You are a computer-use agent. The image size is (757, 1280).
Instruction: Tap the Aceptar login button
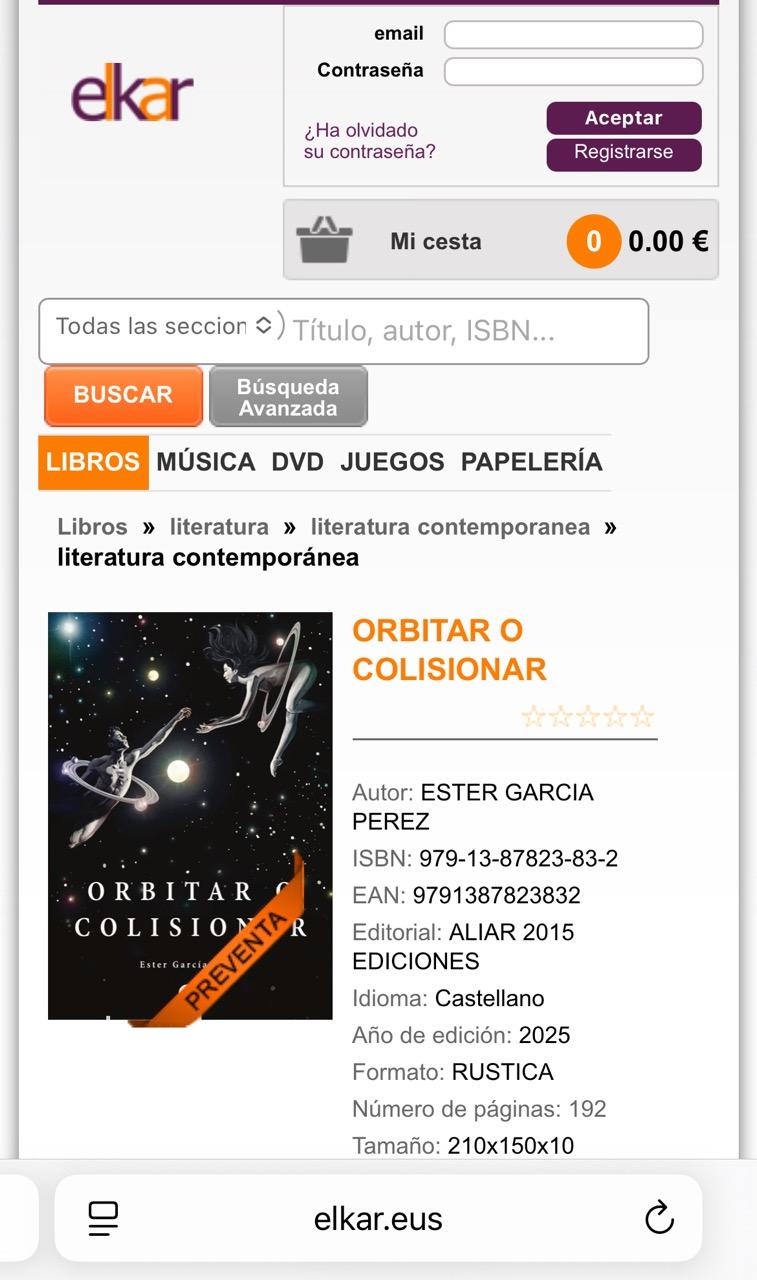click(623, 118)
